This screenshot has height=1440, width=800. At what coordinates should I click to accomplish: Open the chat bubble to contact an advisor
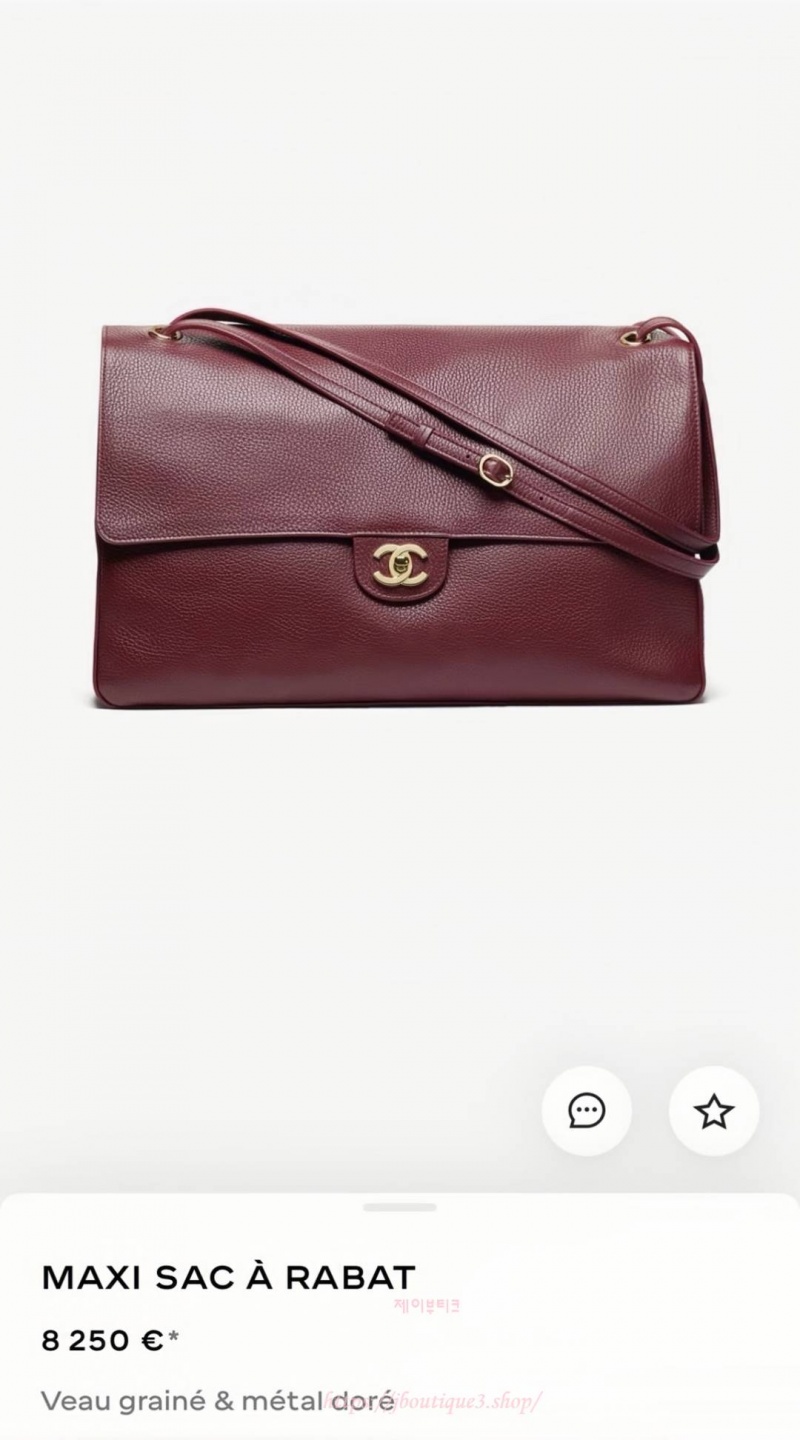(x=586, y=1110)
